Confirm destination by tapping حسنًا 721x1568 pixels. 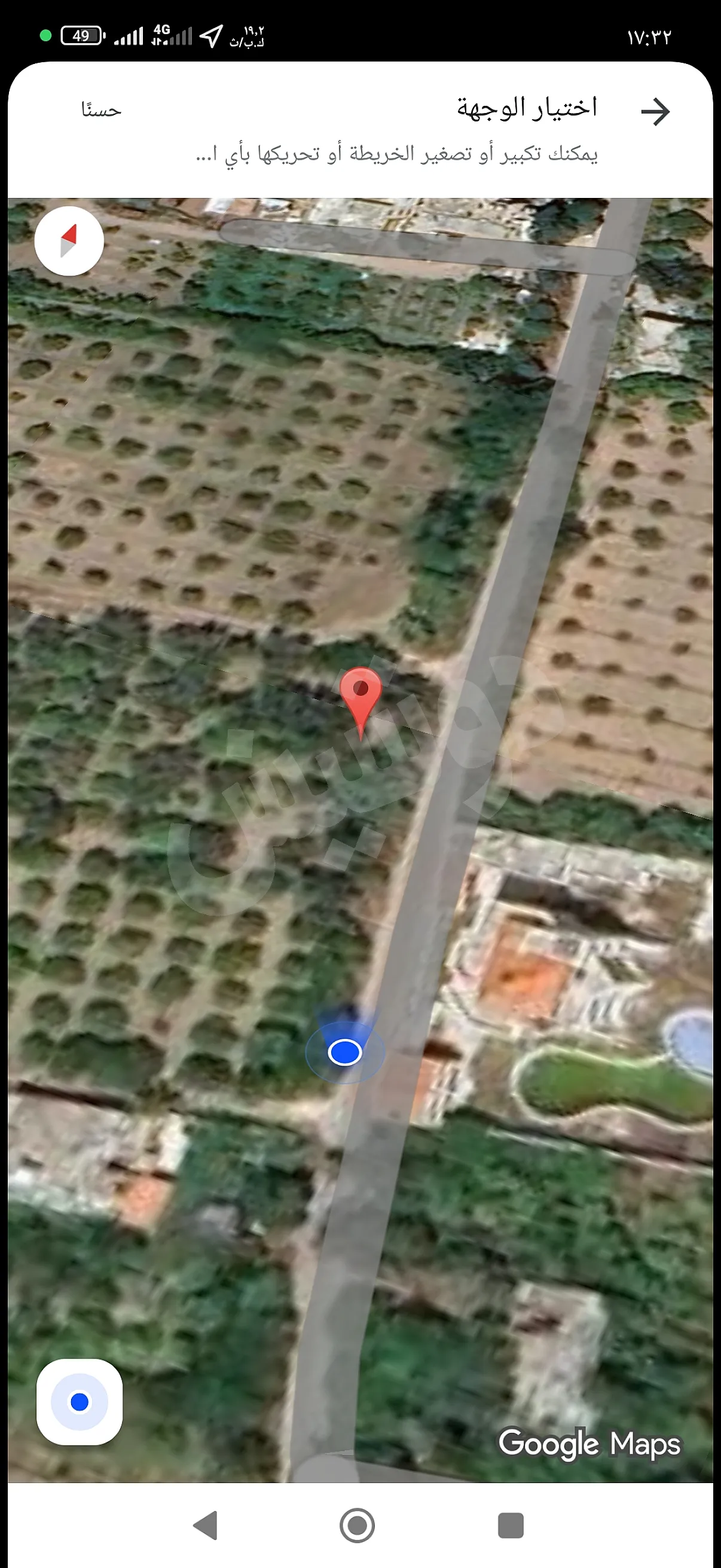tap(101, 111)
